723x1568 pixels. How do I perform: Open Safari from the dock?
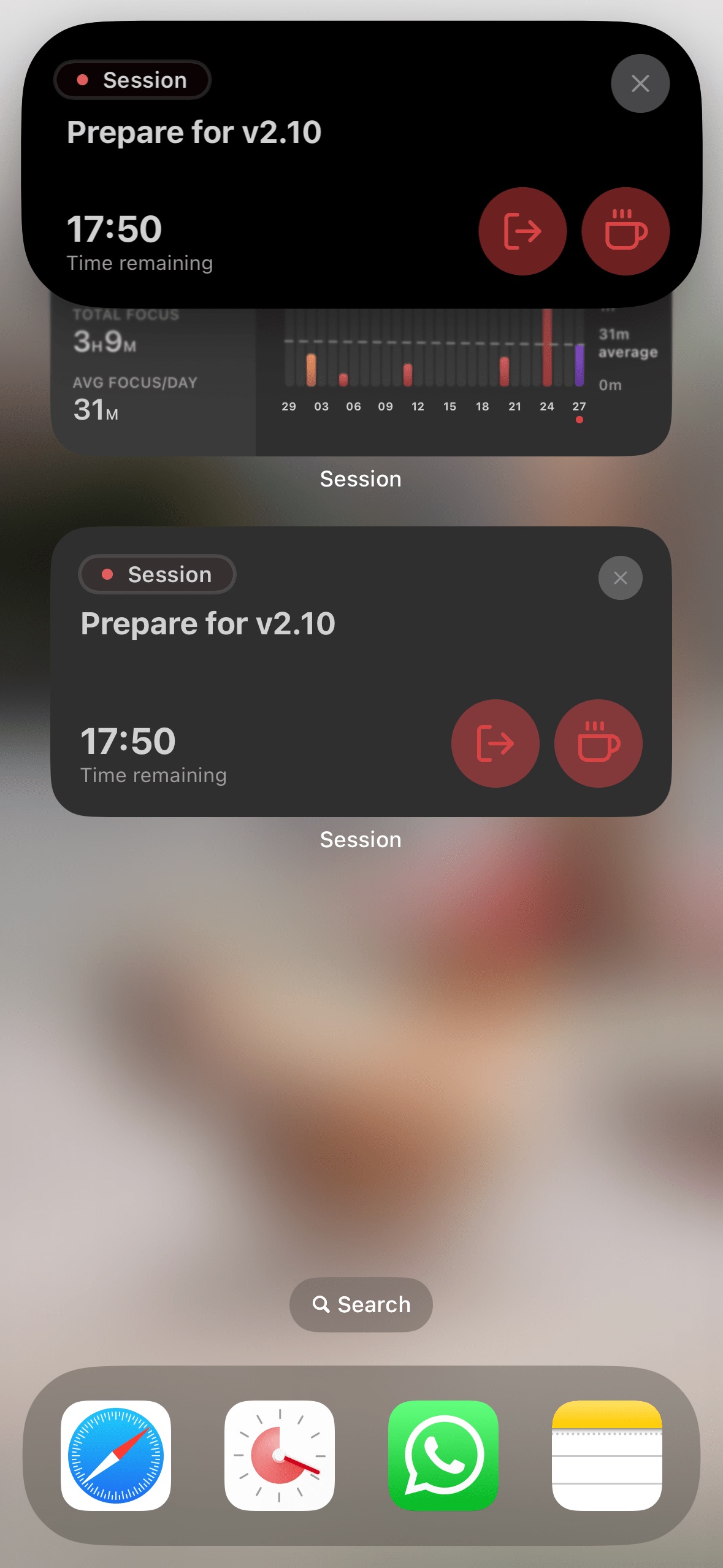117,1455
